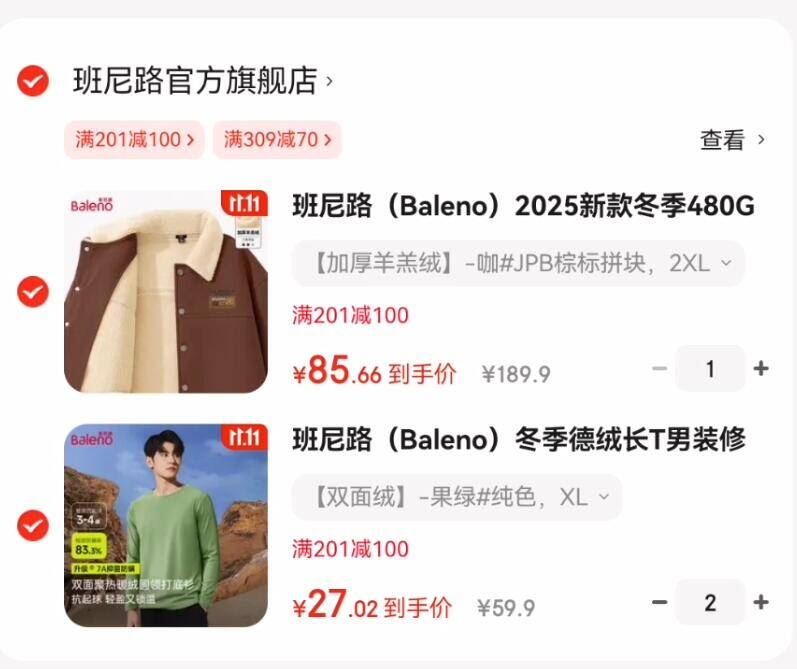797x669 pixels.
Task: Open the green long-sleeve T product image
Action: tap(166, 525)
